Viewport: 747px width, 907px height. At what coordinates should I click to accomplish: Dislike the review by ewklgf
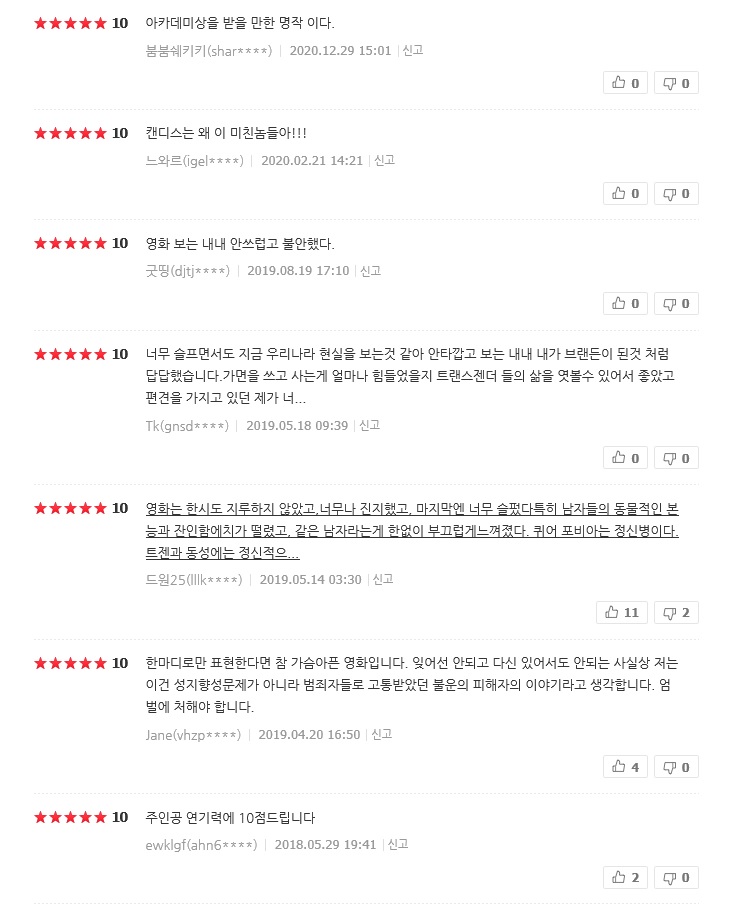676,877
